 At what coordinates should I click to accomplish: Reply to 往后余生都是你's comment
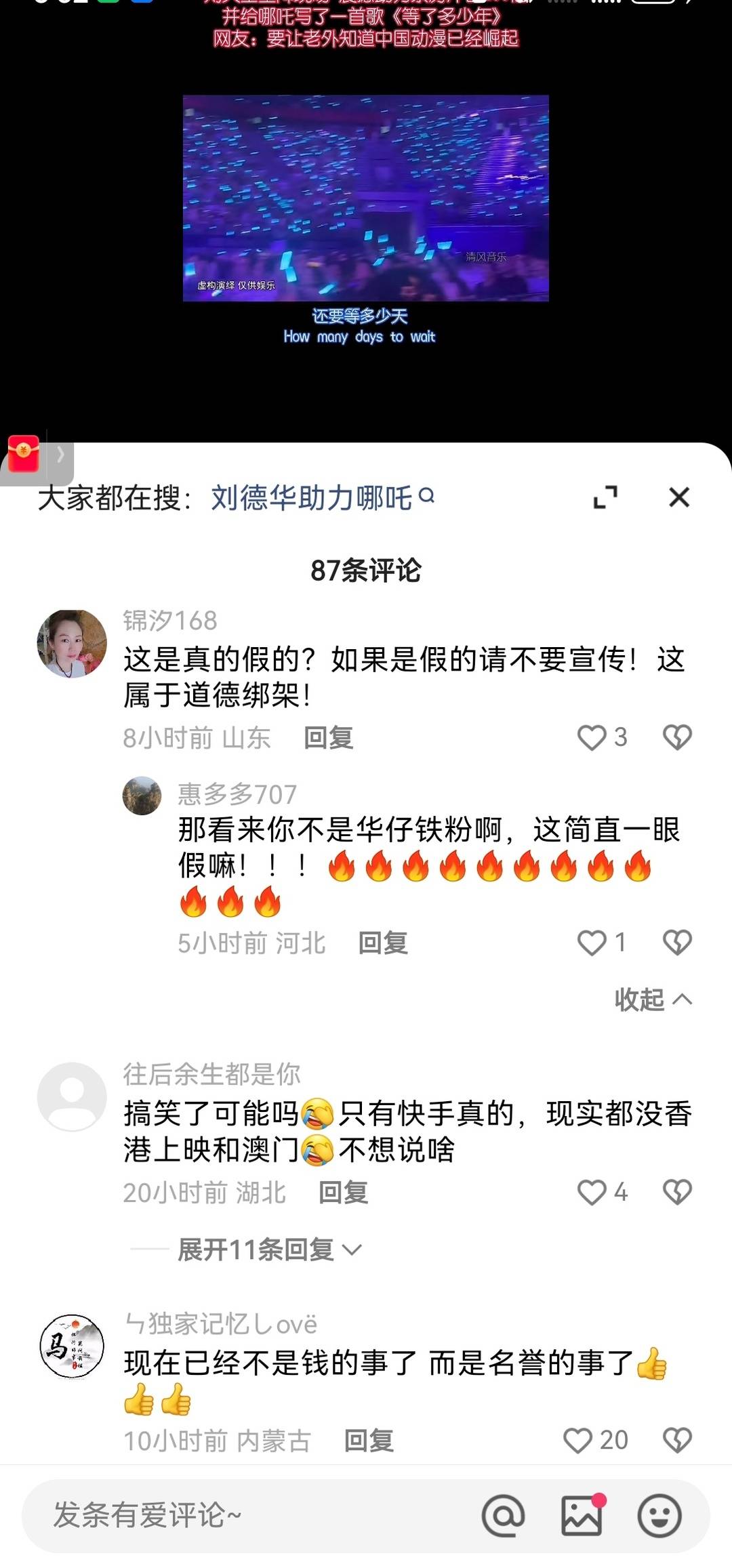(343, 1193)
